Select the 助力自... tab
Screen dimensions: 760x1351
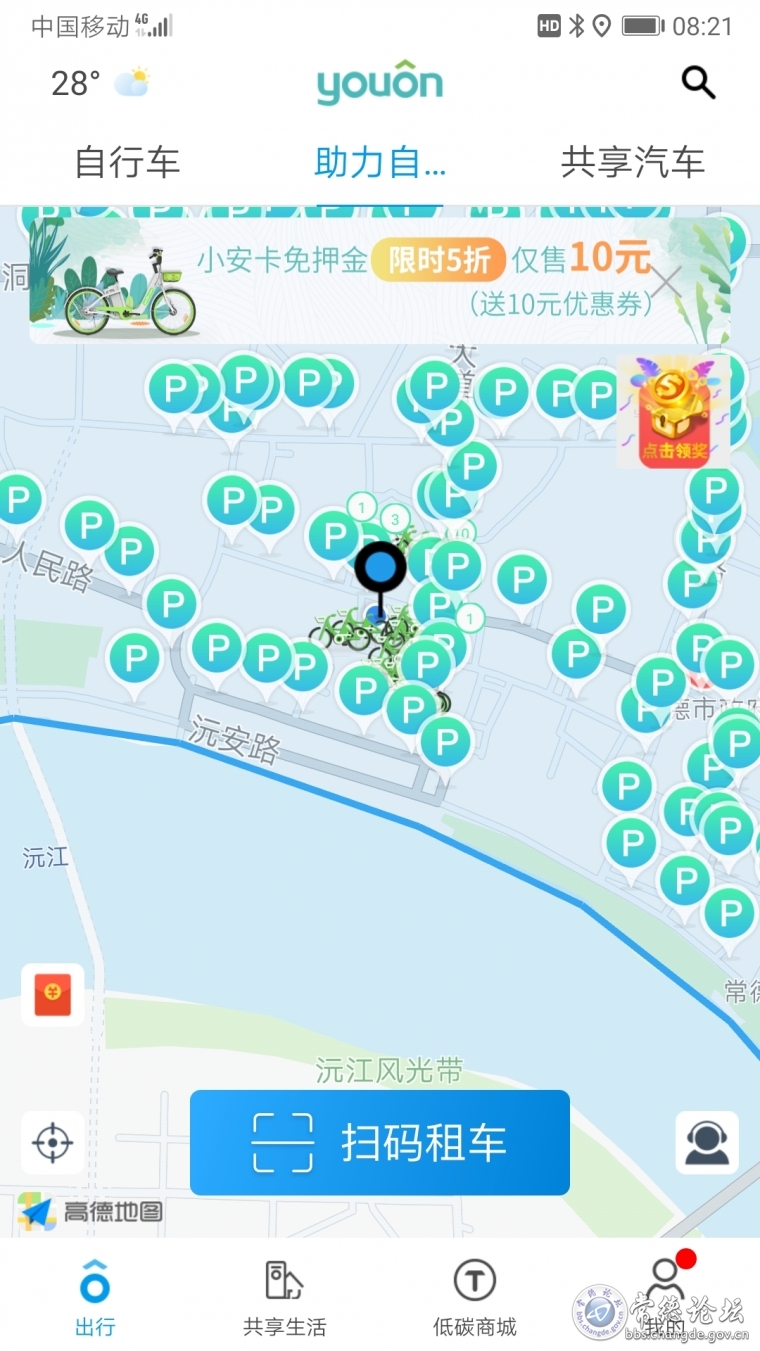point(380,162)
